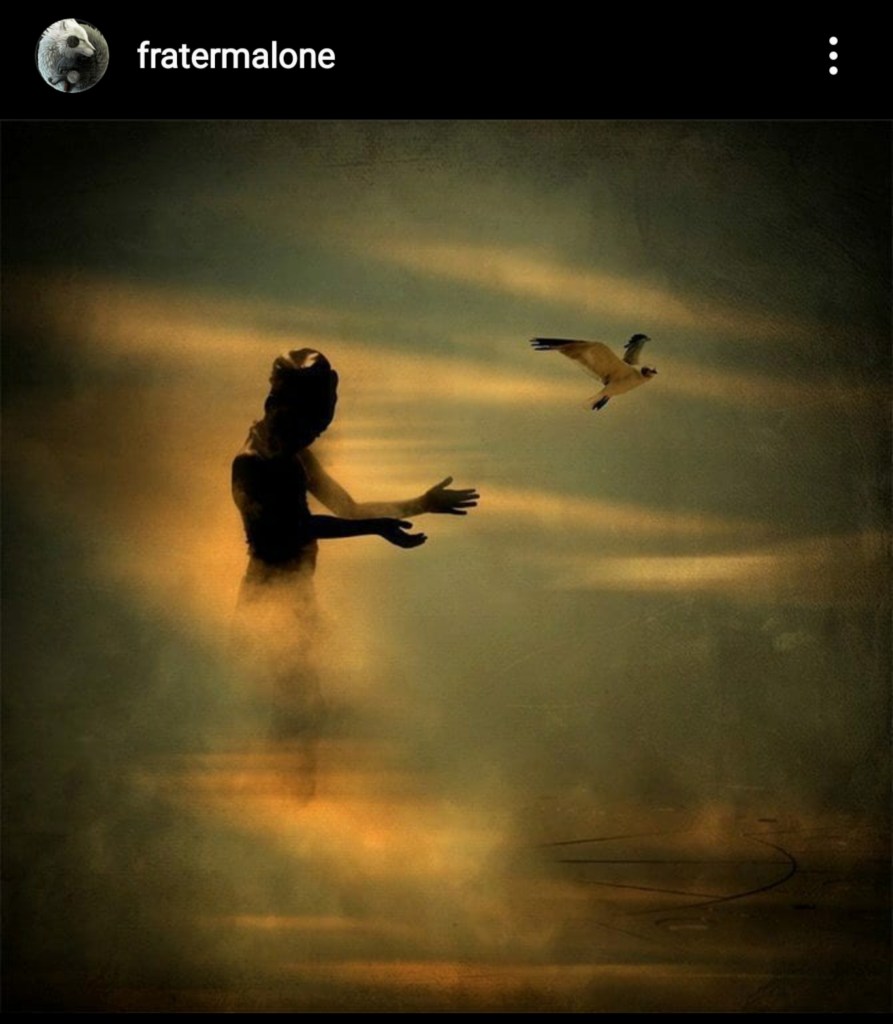Open the fratermalone username link
This screenshot has height=1024, width=893.
pyautogui.click(x=236, y=56)
